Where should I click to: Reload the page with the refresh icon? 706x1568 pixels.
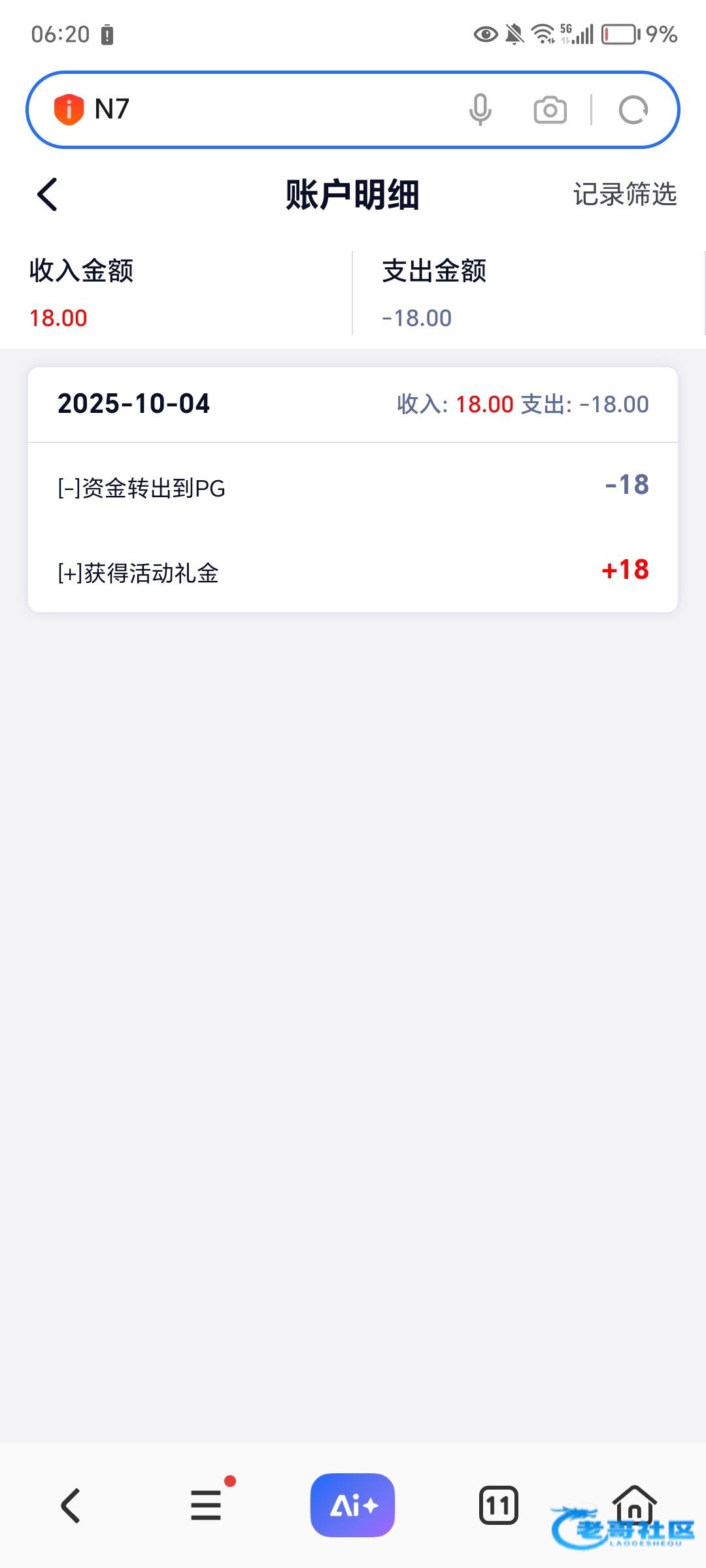click(633, 110)
